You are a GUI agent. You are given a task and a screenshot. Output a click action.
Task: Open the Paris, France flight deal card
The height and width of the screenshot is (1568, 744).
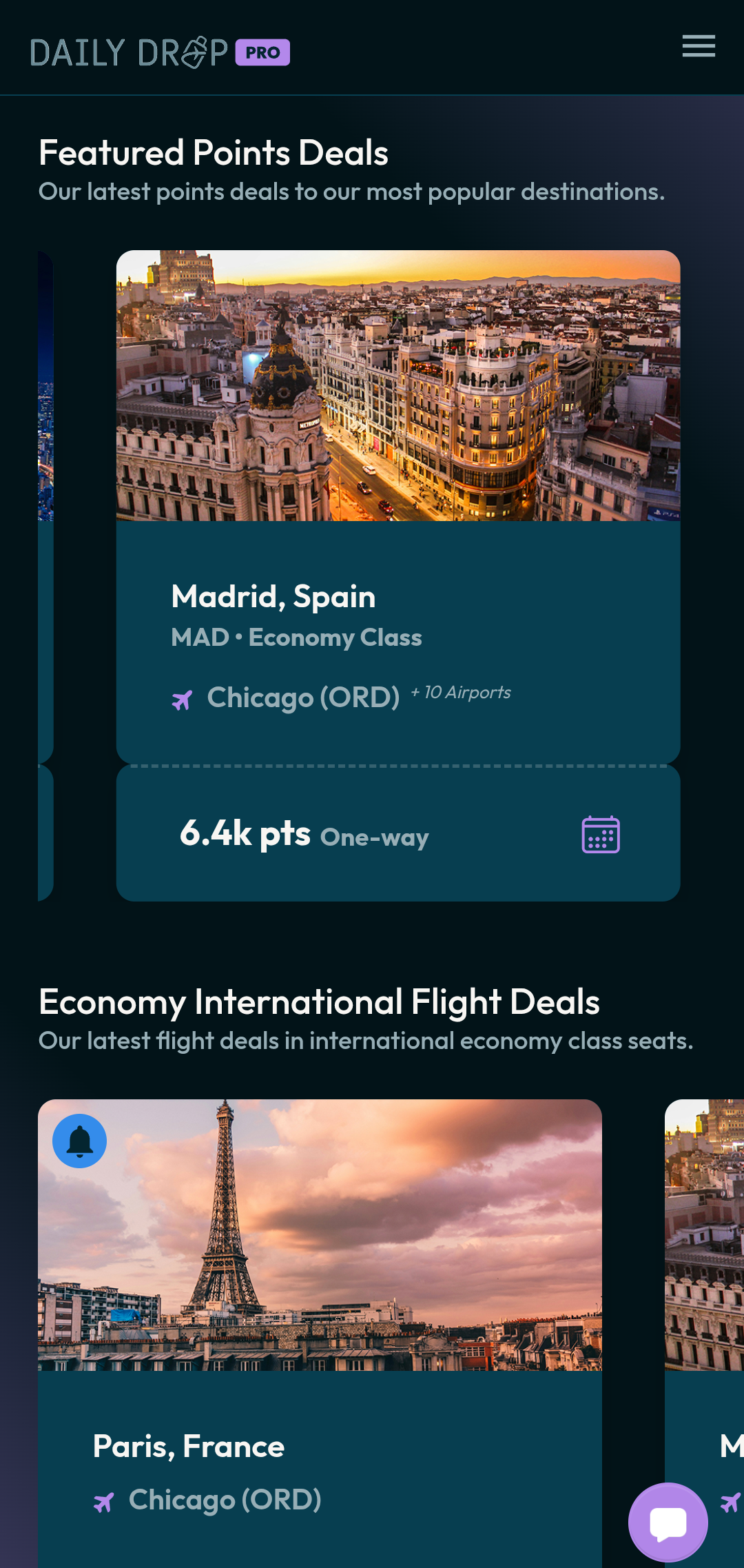click(x=320, y=1445)
